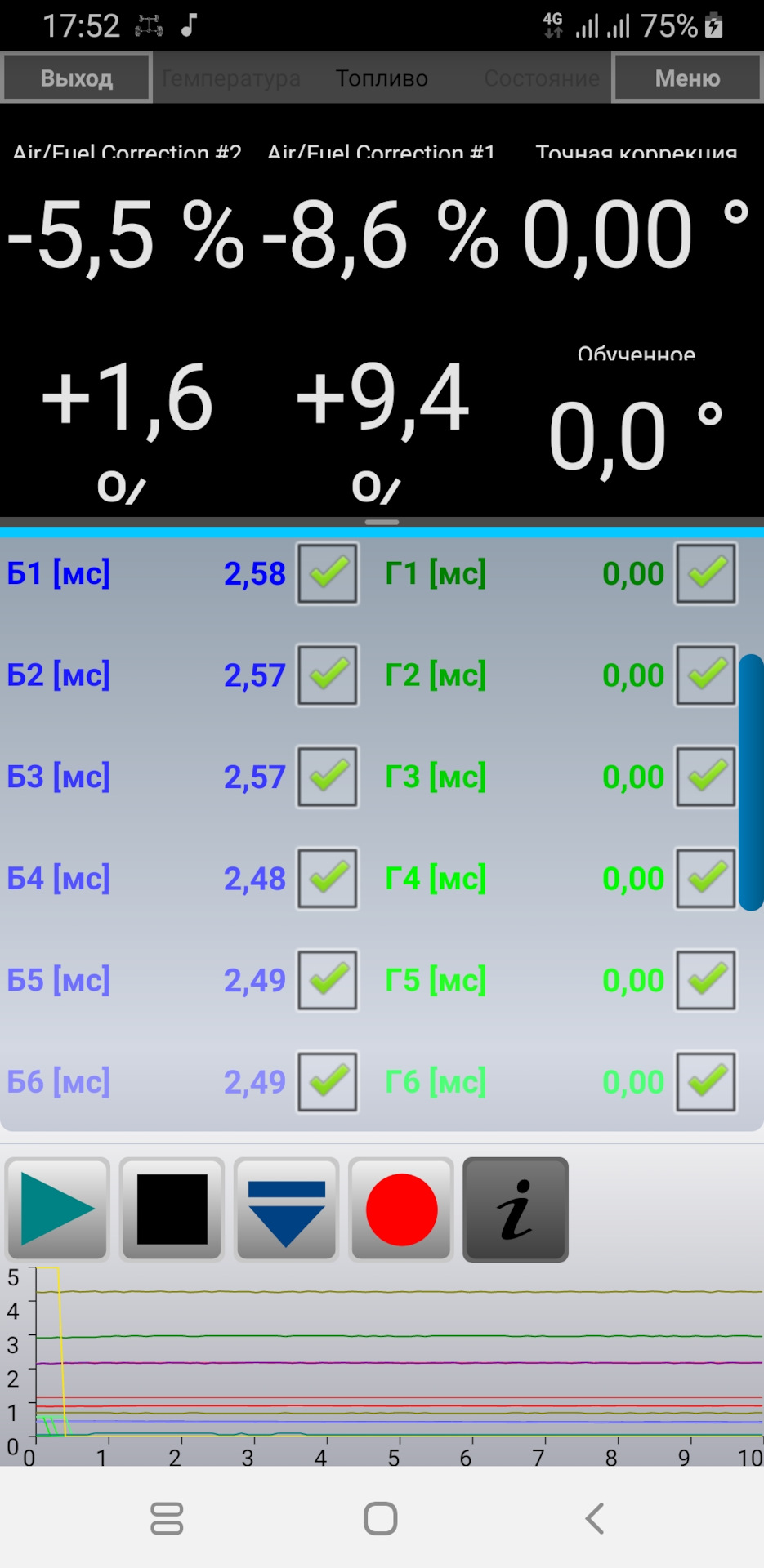
Task: Go back using the system back button
Action: (594, 1518)
